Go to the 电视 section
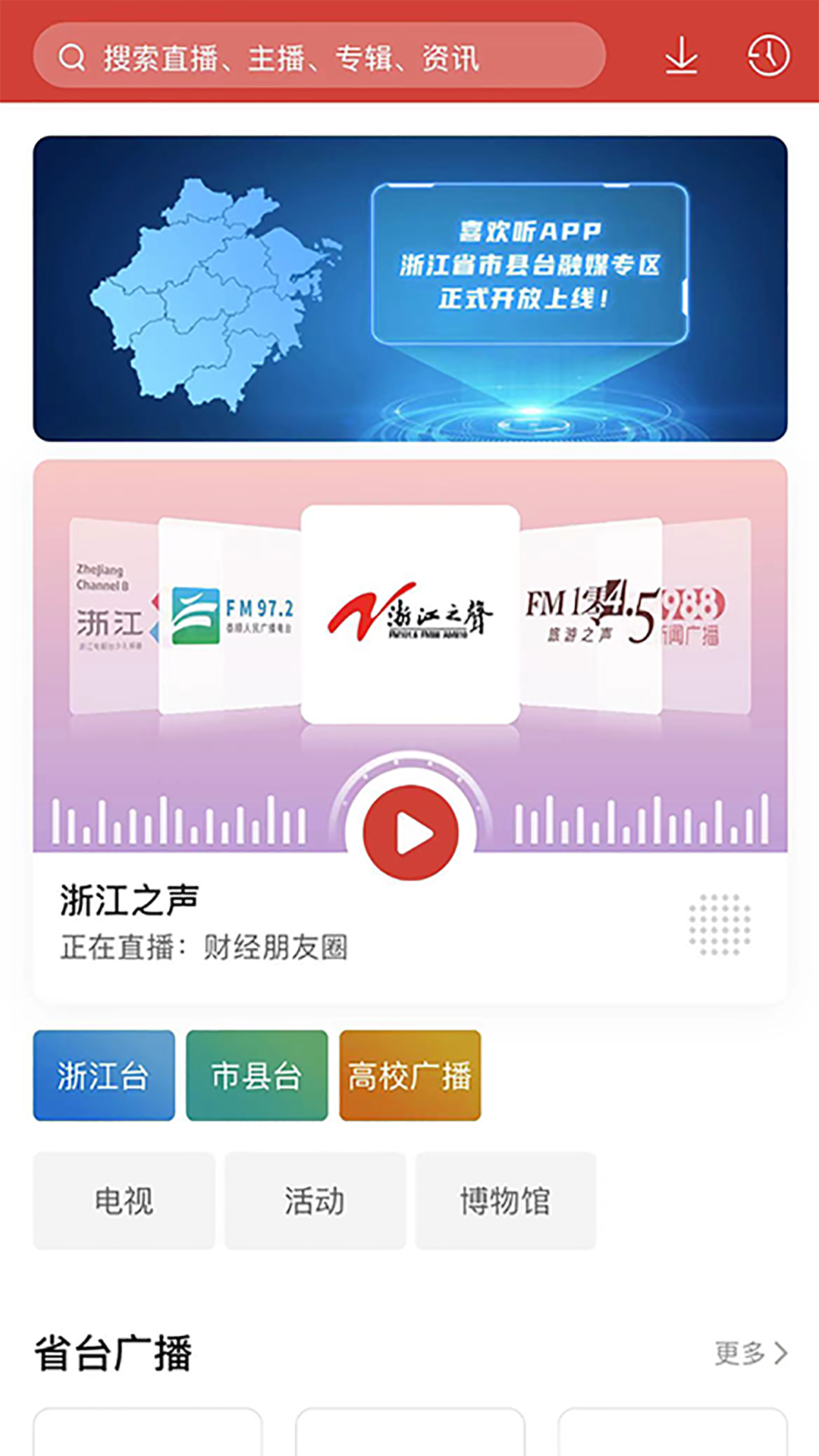Viewport: 819px width, 1456px height. 124,1200
